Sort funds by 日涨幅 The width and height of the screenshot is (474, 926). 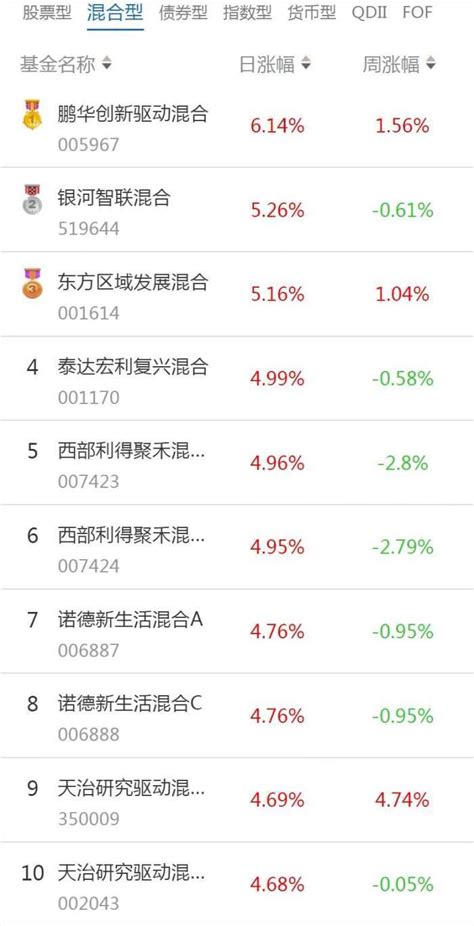click(274, 64)
